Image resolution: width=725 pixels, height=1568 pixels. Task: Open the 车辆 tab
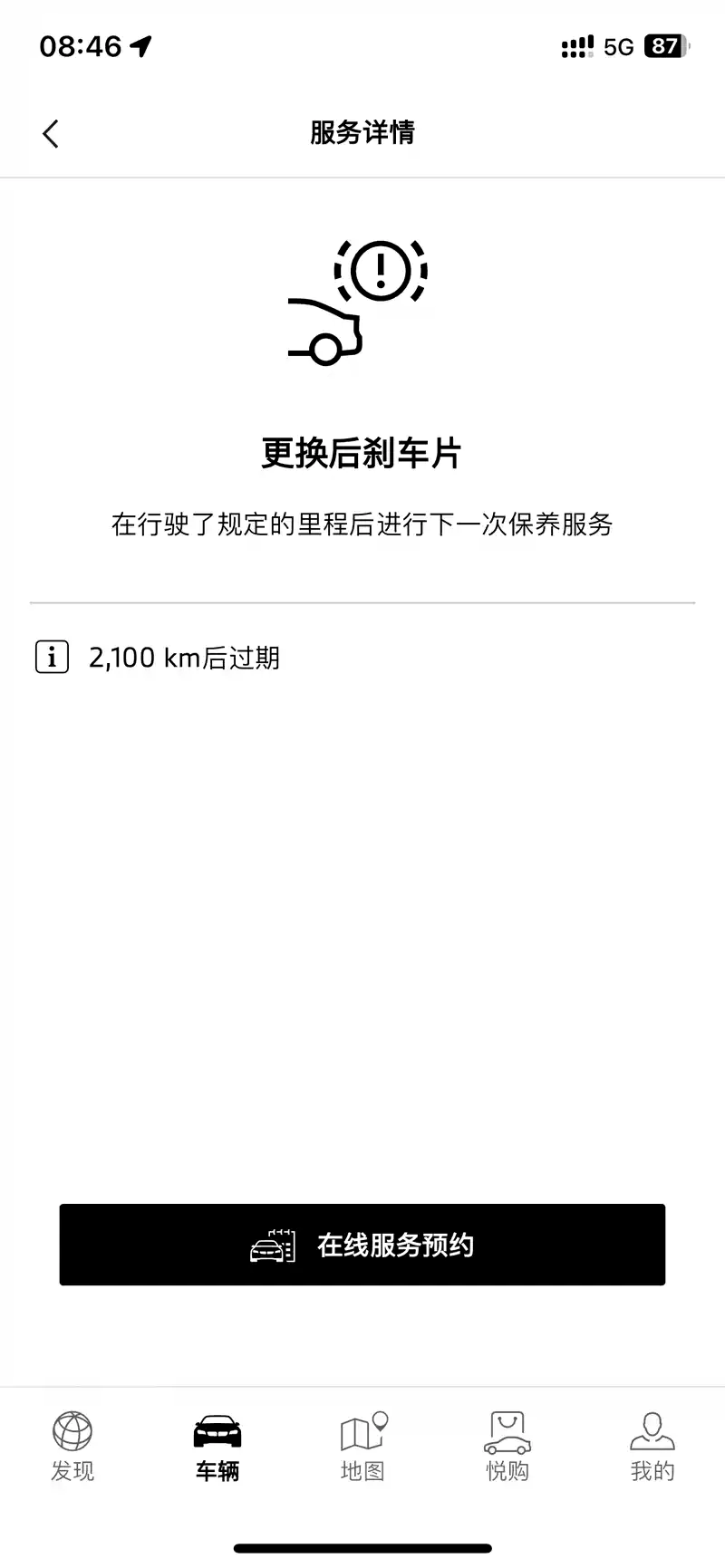(217, 1447)
